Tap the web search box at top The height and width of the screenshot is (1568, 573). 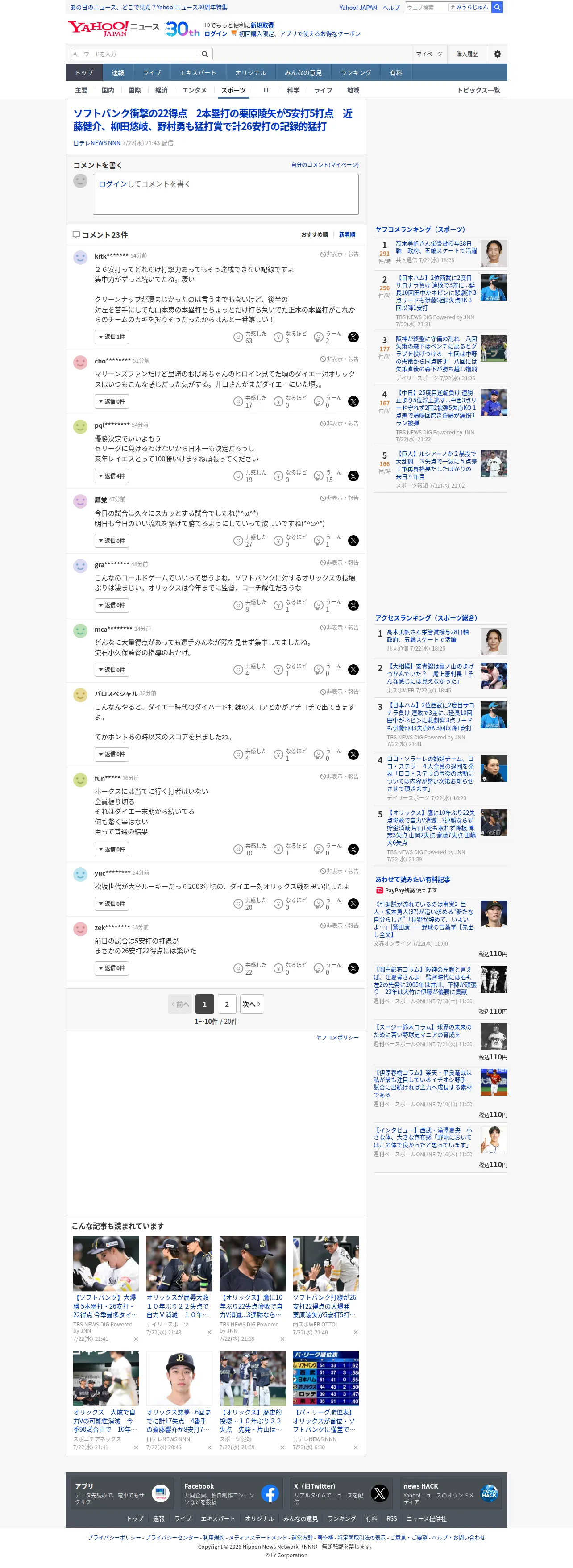point(427,7)
